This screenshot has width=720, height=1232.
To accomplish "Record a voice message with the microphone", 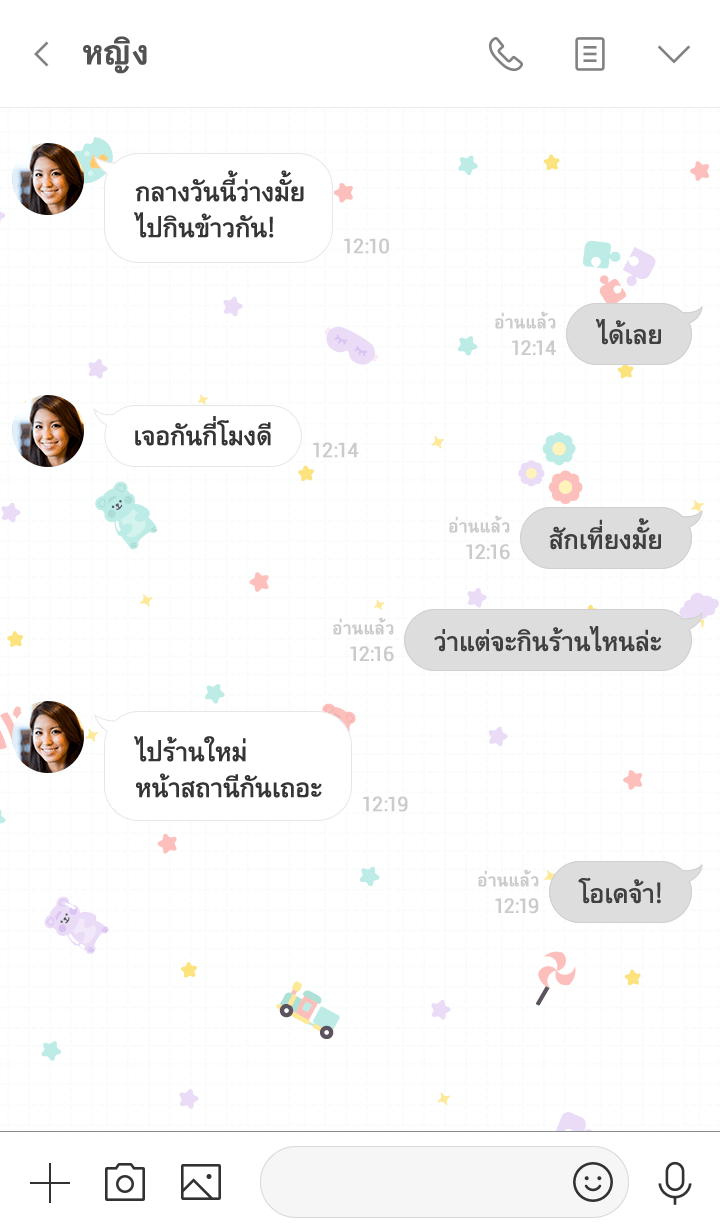I will (x=675, y=1183).
